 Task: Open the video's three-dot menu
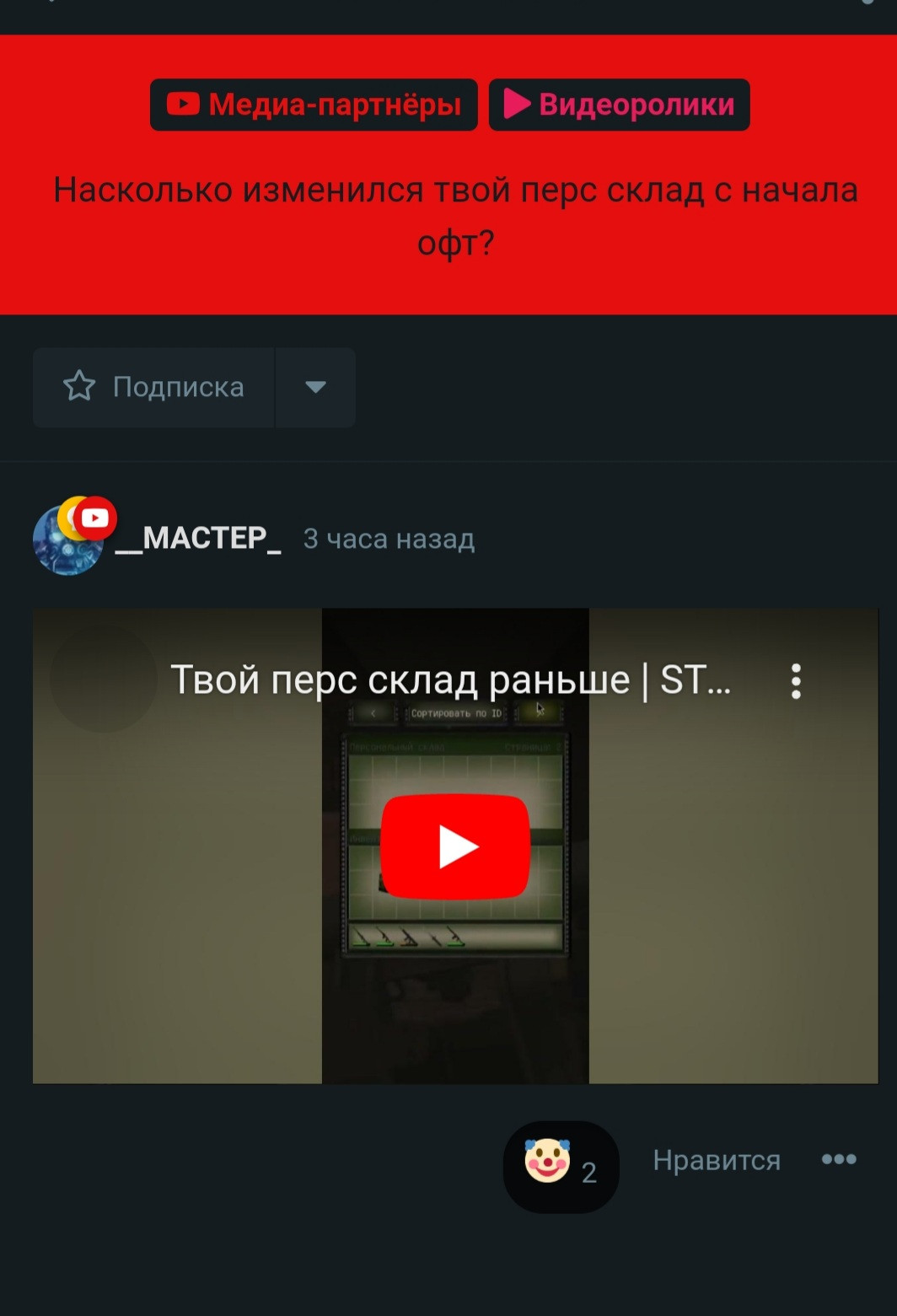(795, 681)
